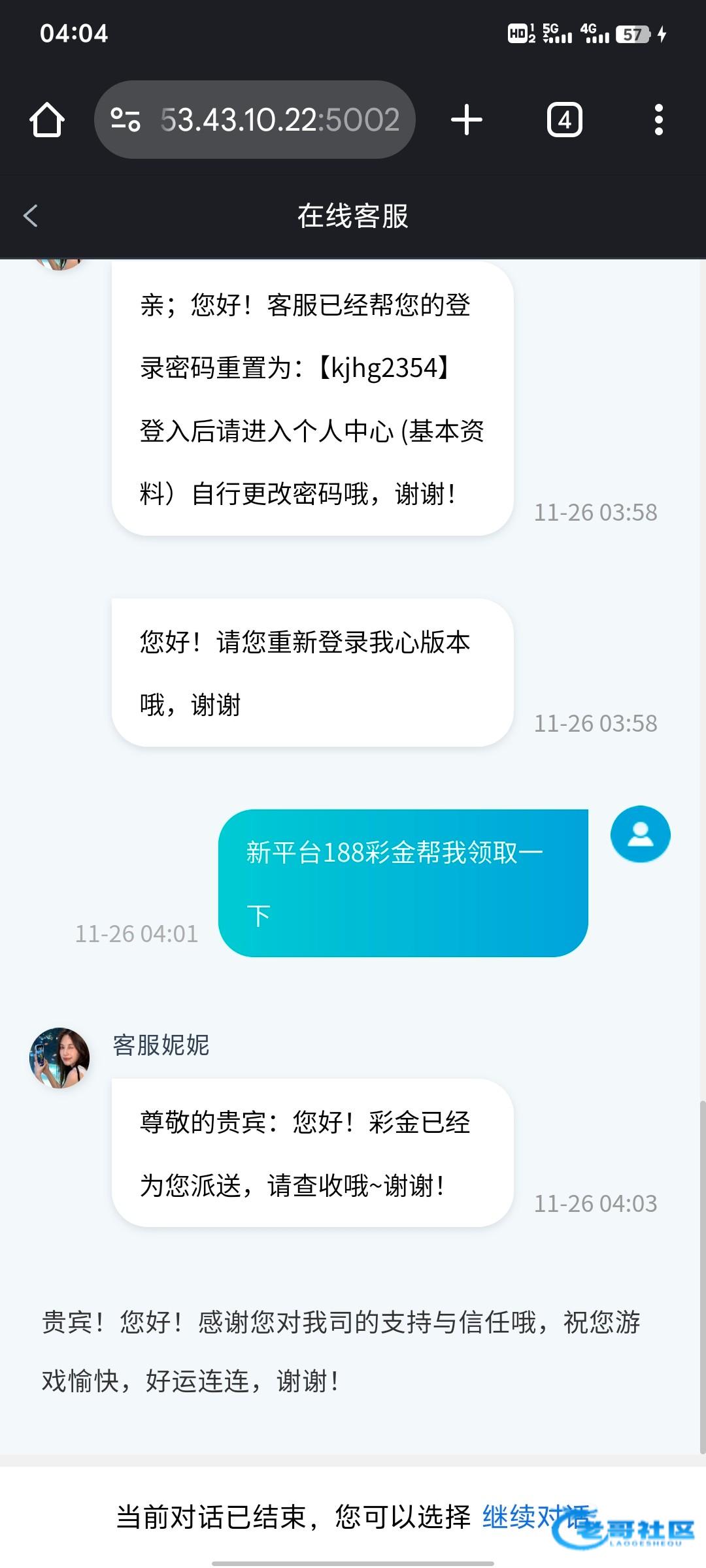
Task: Open the browser overflow menu
Action: point(658,120)
